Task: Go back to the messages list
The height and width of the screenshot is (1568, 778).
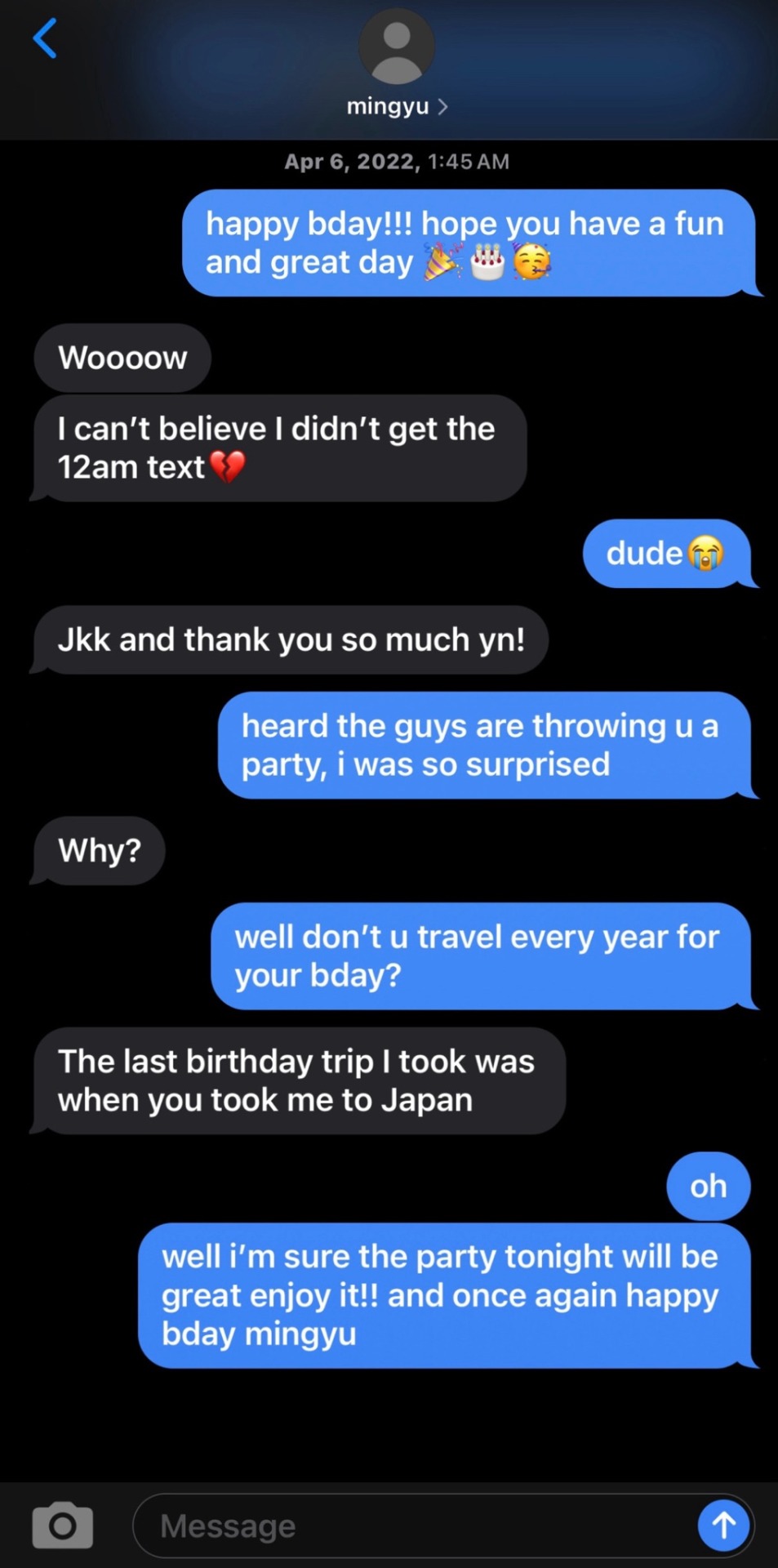Action: [45, 38]
